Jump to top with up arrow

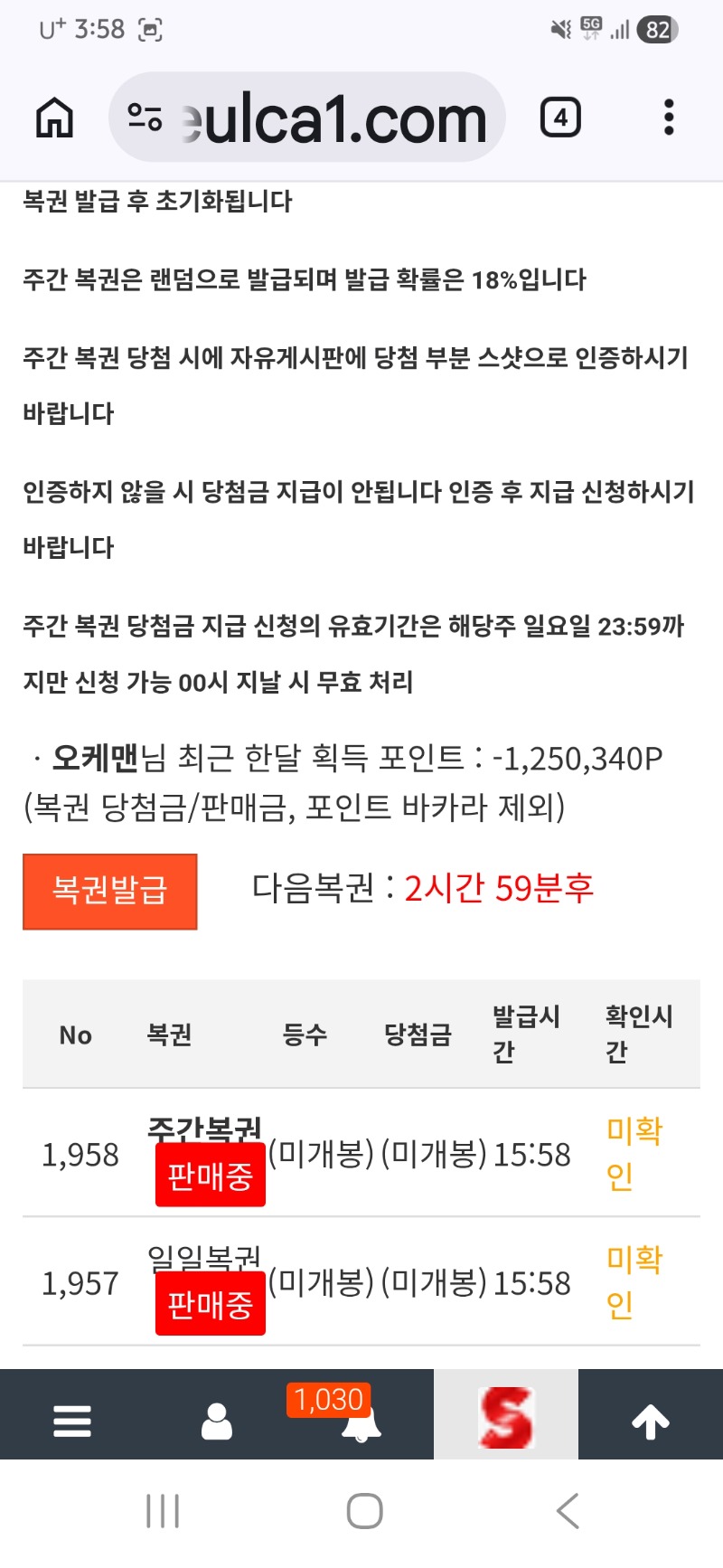click(x=651, y=1422)
